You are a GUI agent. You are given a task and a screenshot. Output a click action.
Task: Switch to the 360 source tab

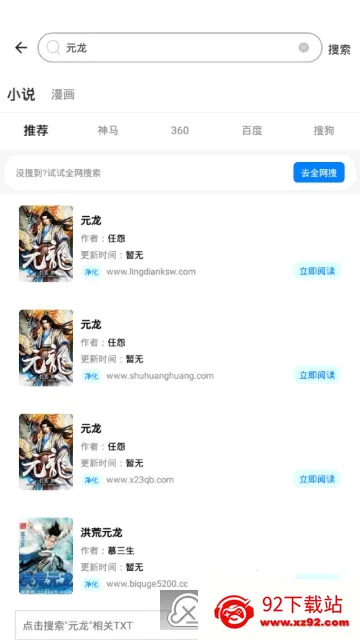click(180, 131)
